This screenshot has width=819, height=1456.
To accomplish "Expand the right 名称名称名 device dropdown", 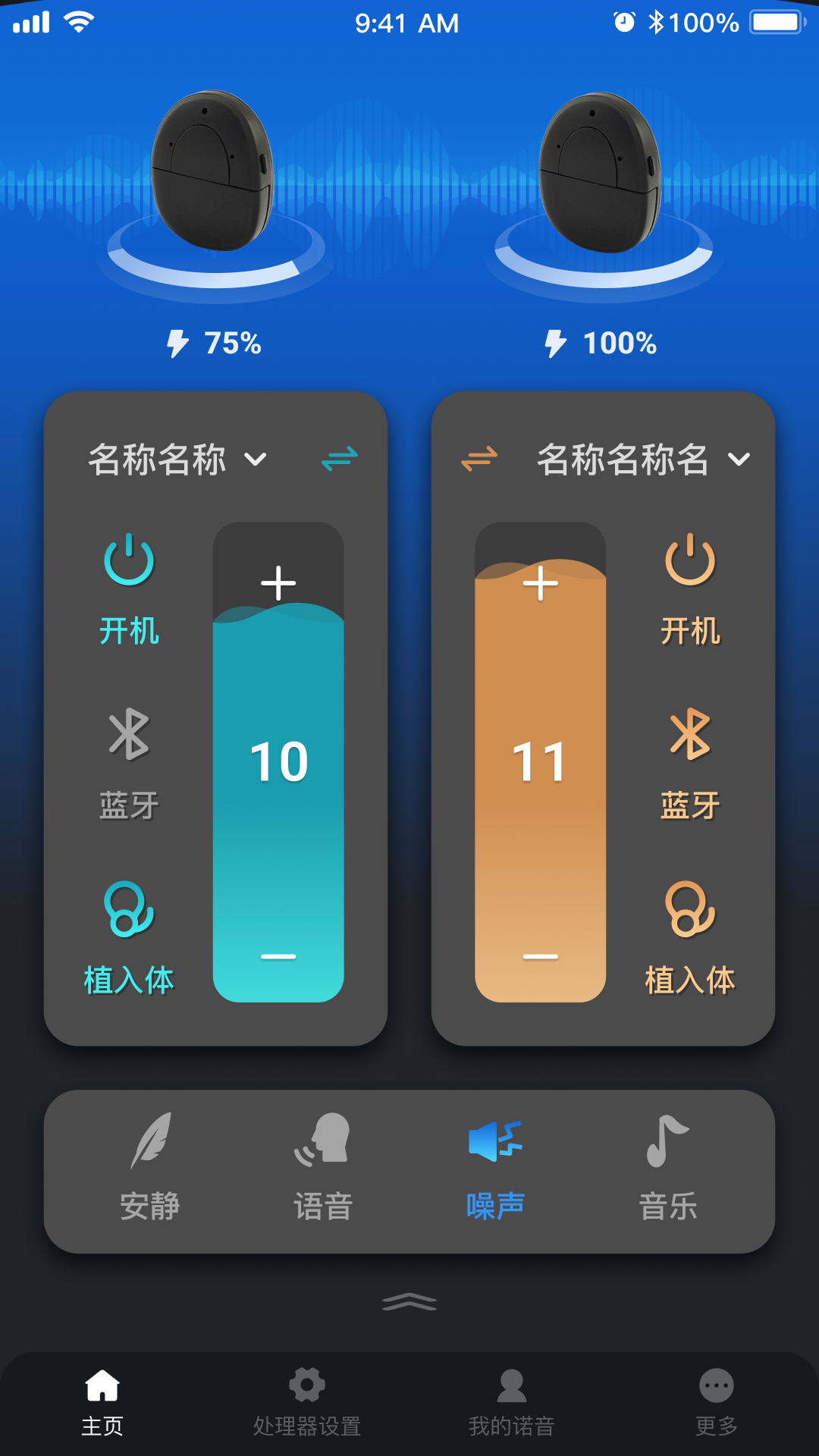I will tap(738, 460).
